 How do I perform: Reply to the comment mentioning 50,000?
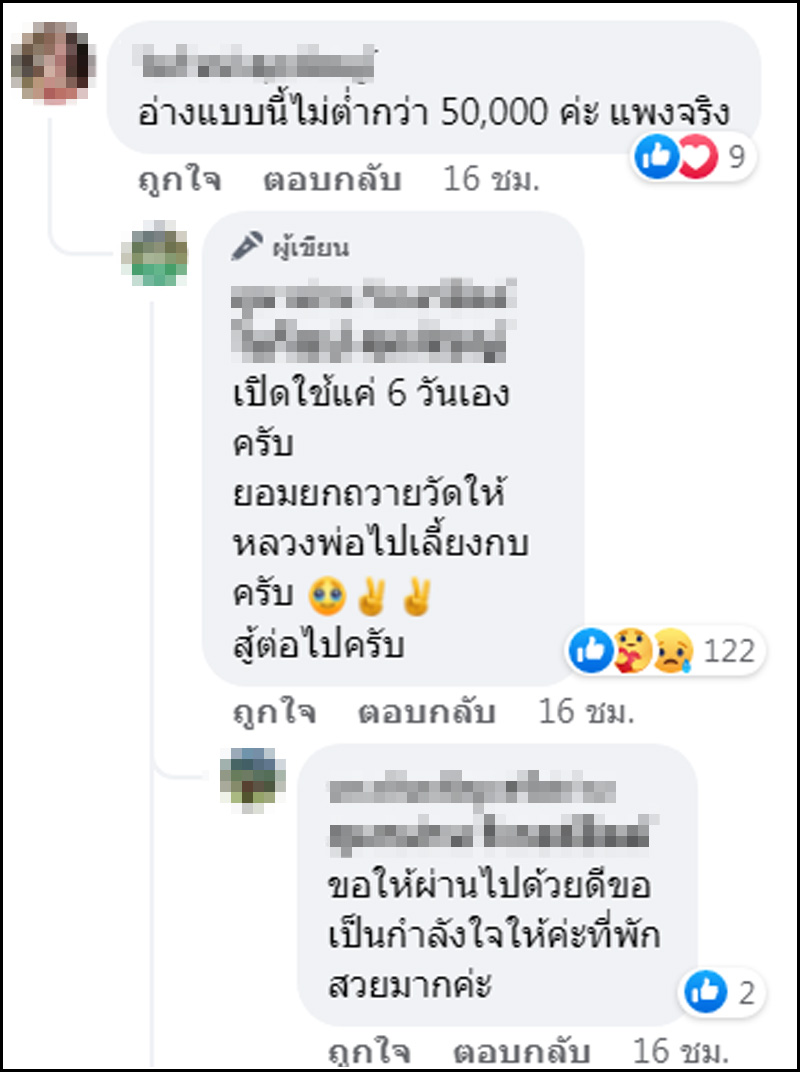[x=332, y=181]
